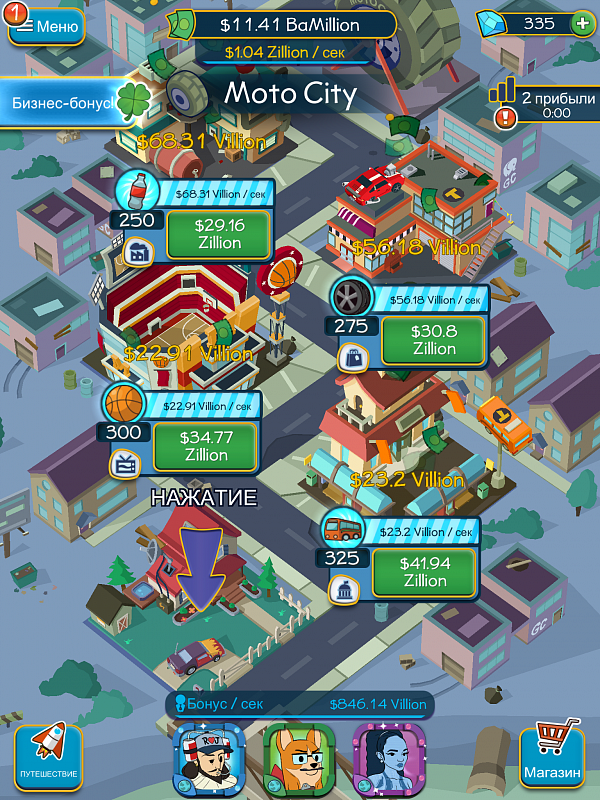Open the Магазин shop
The width and height of the screenshot is (600, 800).
(x=551, y=756)
